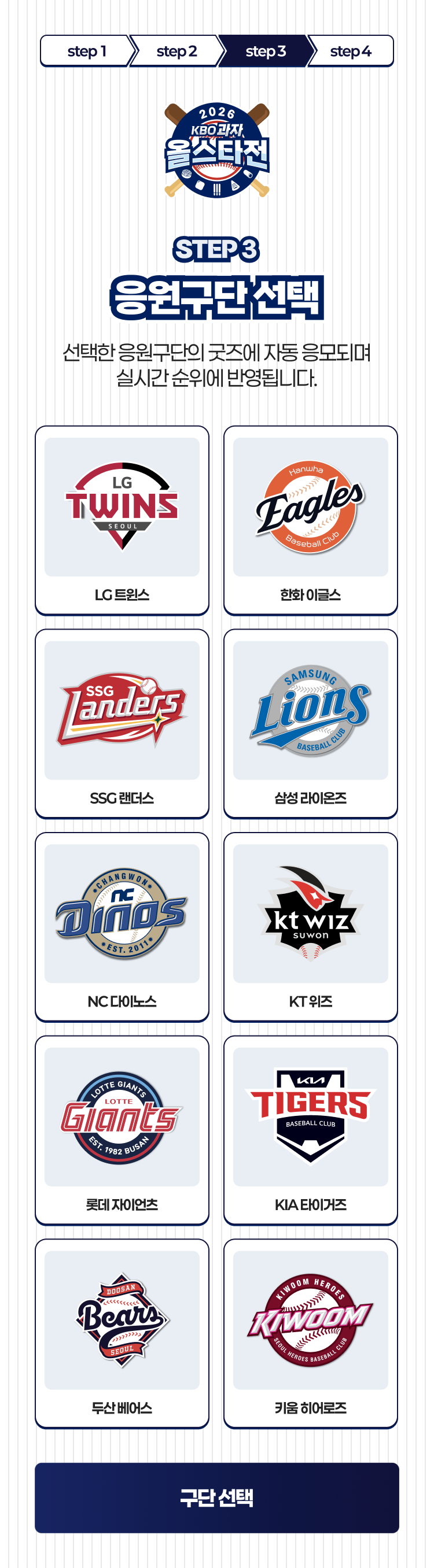Select 삼성 라이온즈 team

310,723
